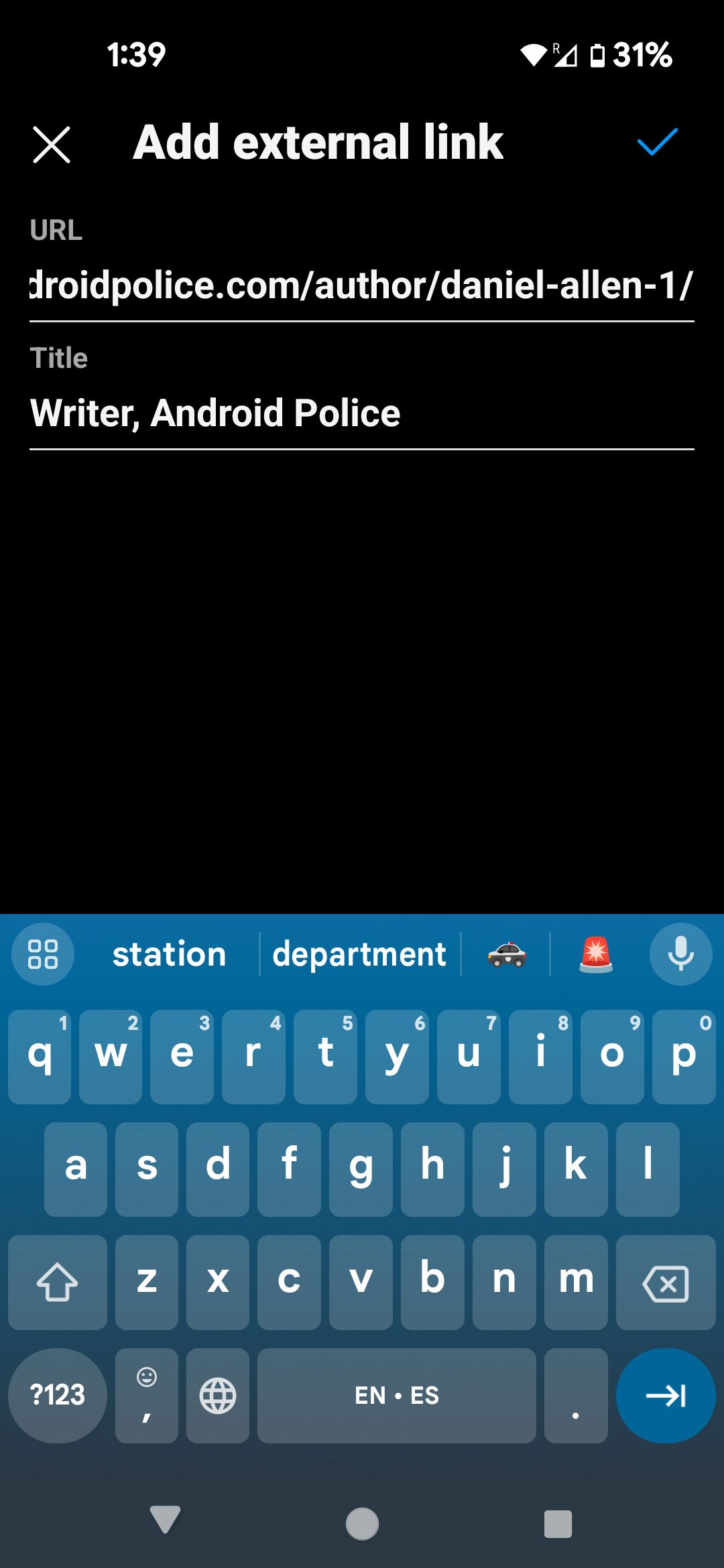The image size is (724, 1568).
Task: Edit the Title field
Action: click(x=362, y=413)
